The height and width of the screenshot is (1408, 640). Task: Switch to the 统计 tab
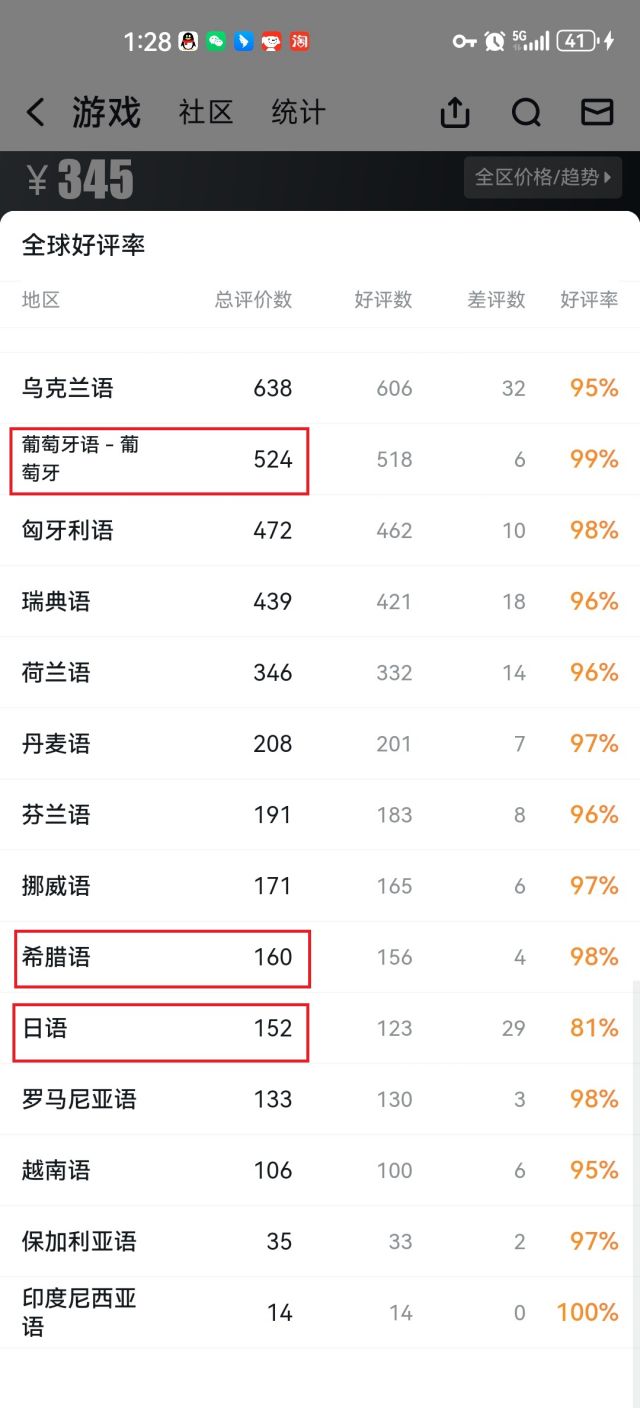298,112
